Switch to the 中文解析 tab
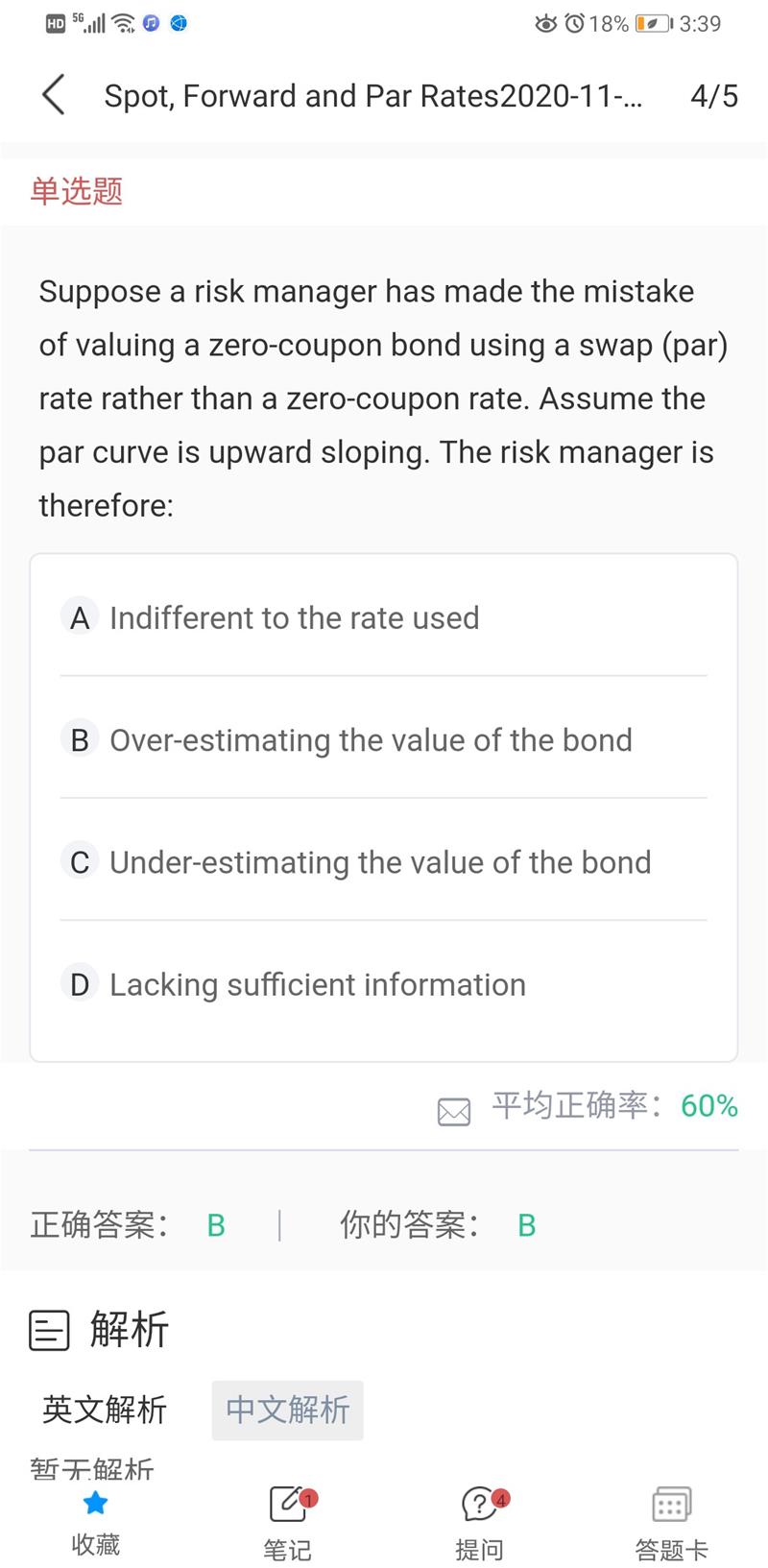Viewport: 768px width, 1568px height. tap(287, 1409)
